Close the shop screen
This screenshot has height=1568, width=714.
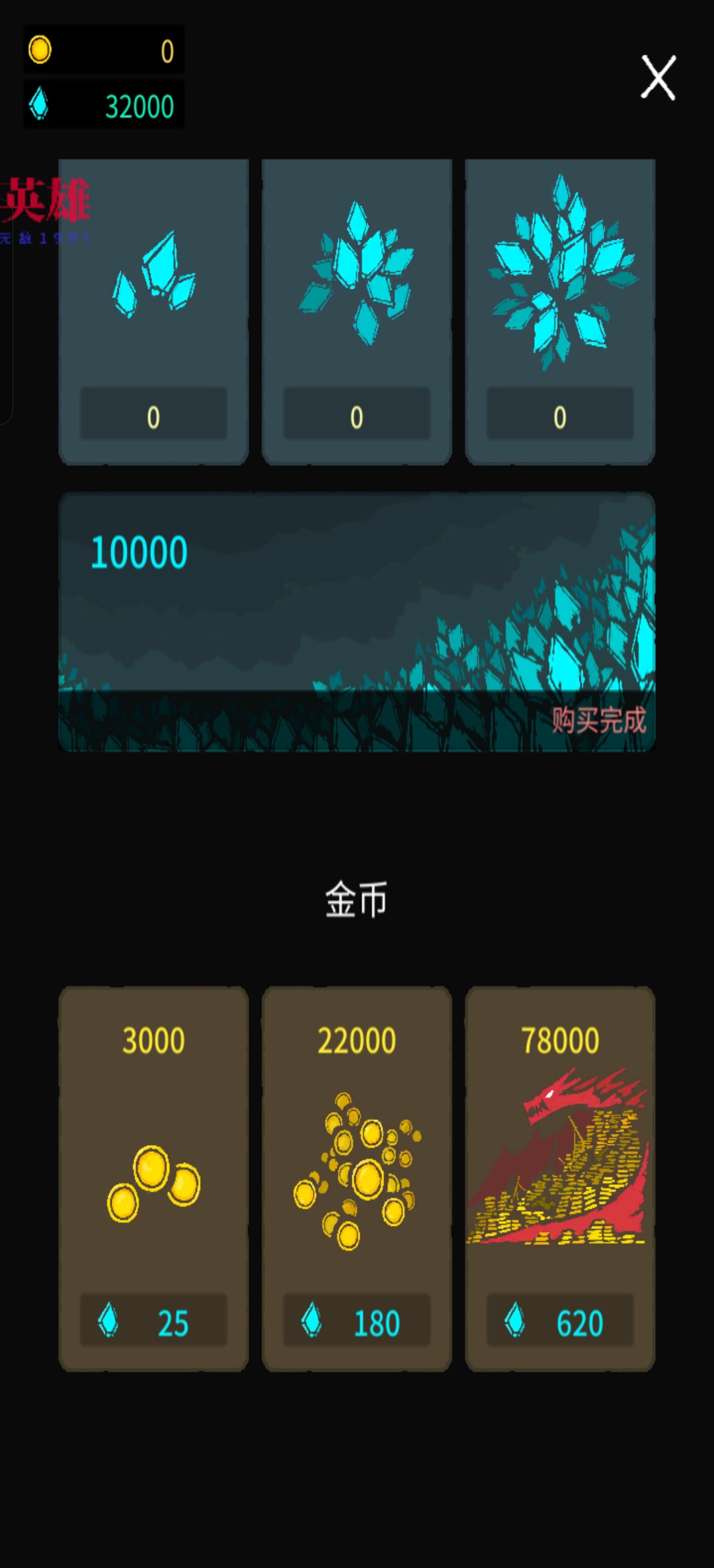click(x=658, y=78)
